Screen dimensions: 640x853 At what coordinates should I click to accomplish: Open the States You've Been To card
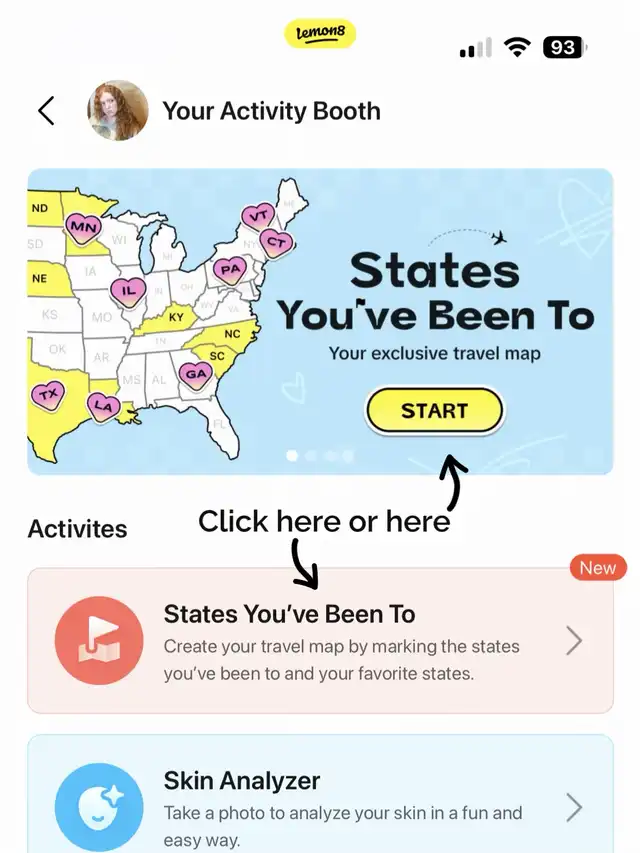pyautogui.click(x=320, y=641)
